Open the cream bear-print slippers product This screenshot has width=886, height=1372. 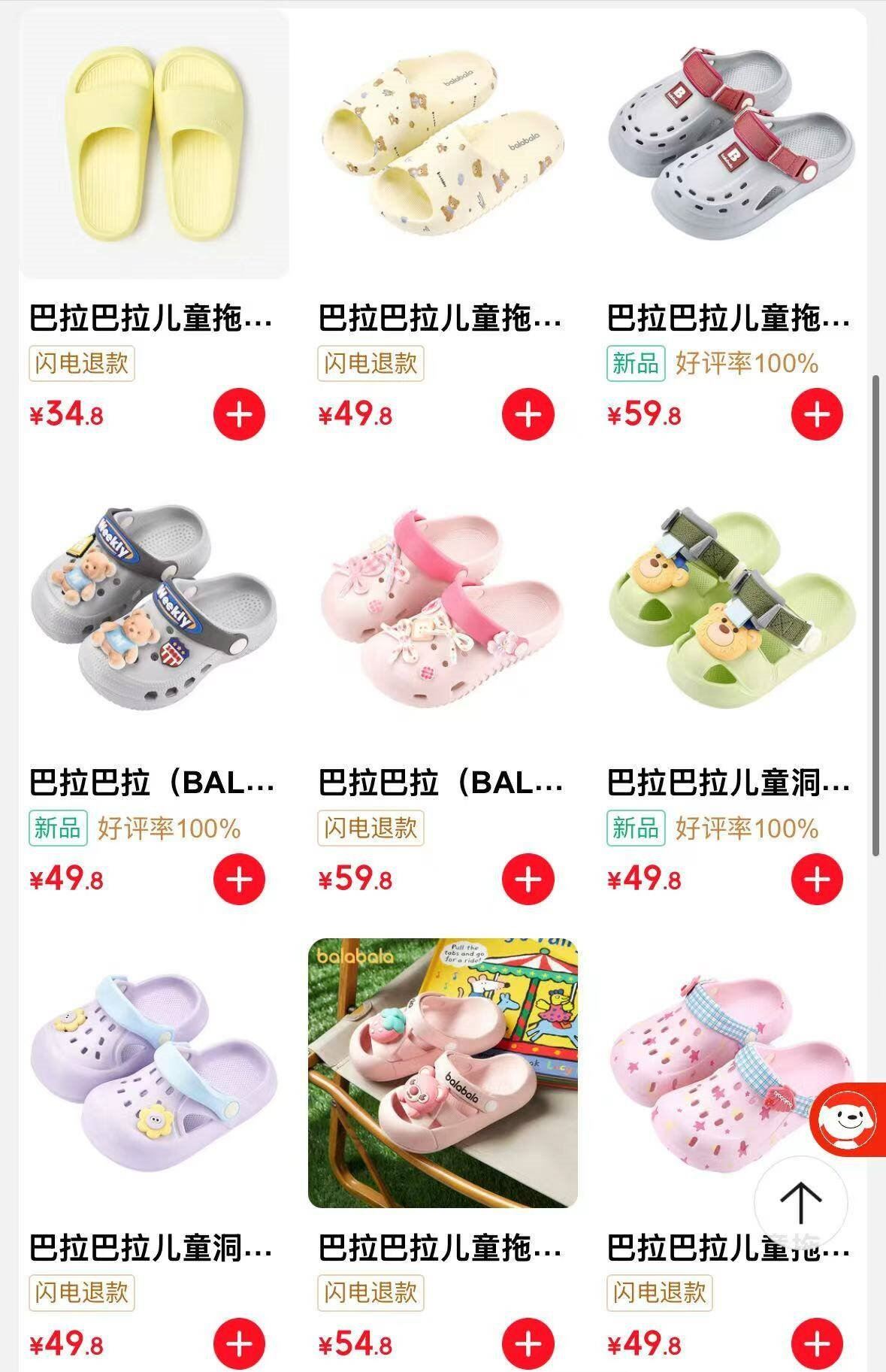click(443, 144)
